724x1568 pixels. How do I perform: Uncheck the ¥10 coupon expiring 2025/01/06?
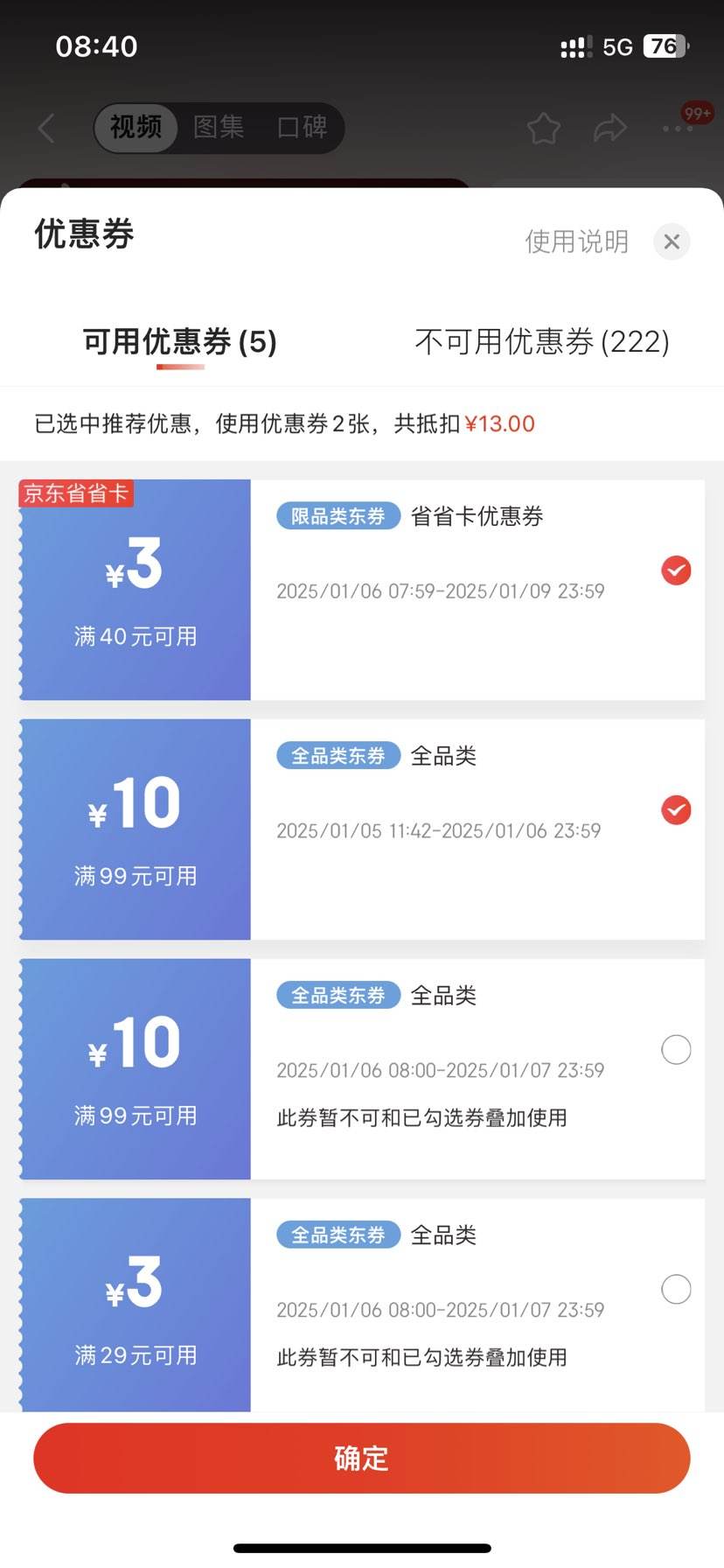point(676,810)
